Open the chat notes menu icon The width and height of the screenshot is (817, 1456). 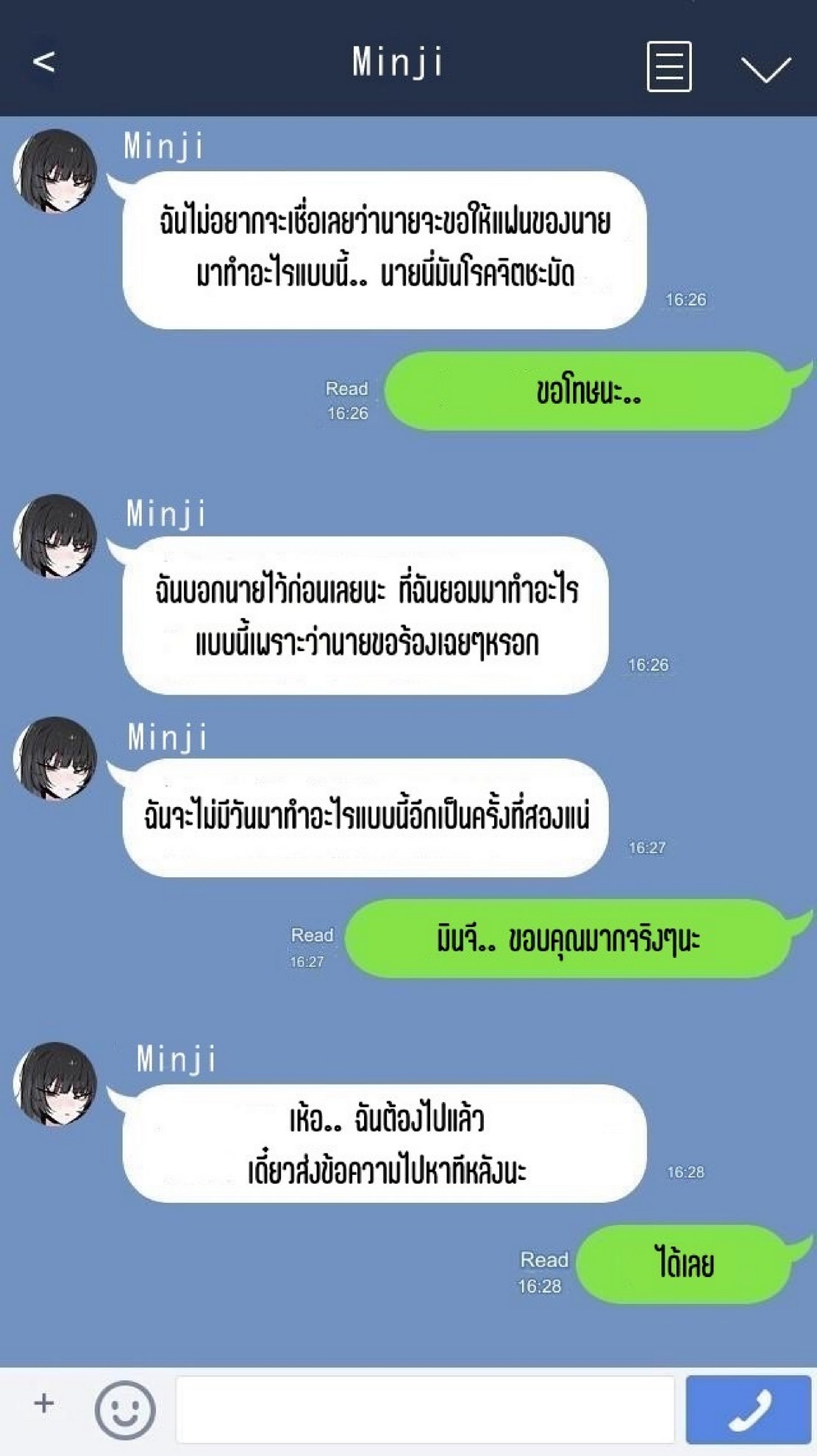668,67
